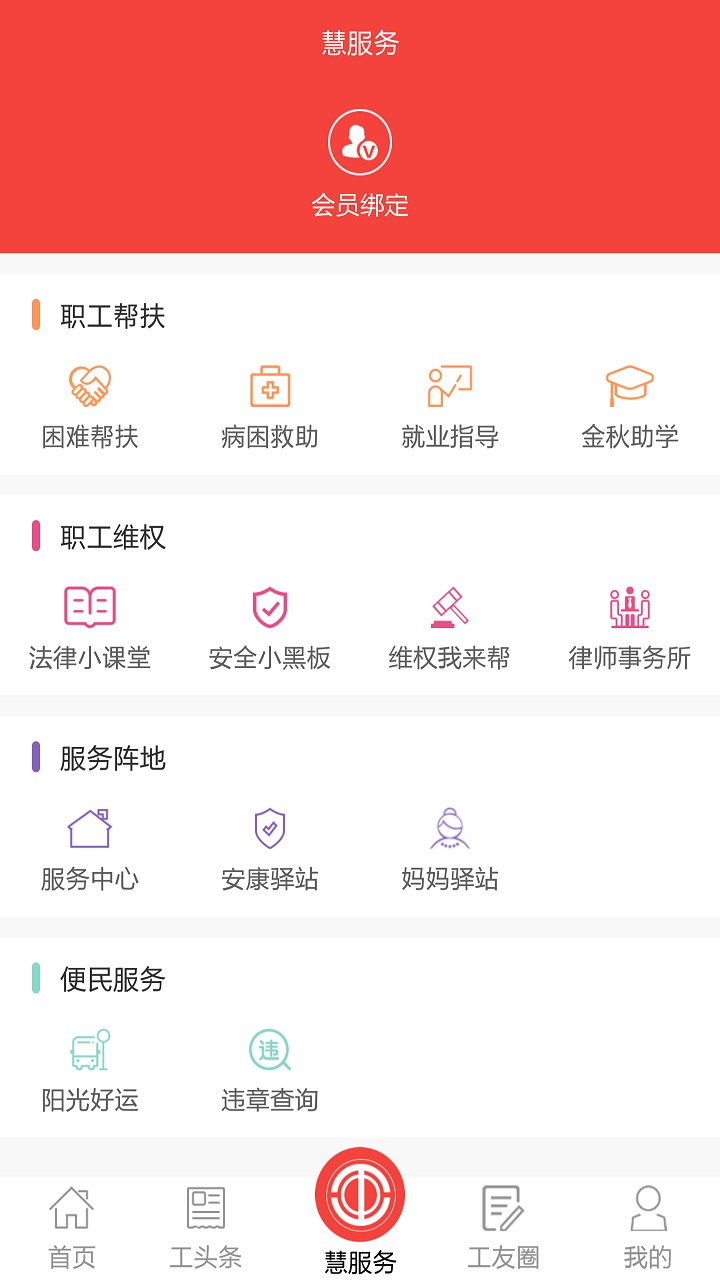Open 妈妈驿站 station

[450, 849]
